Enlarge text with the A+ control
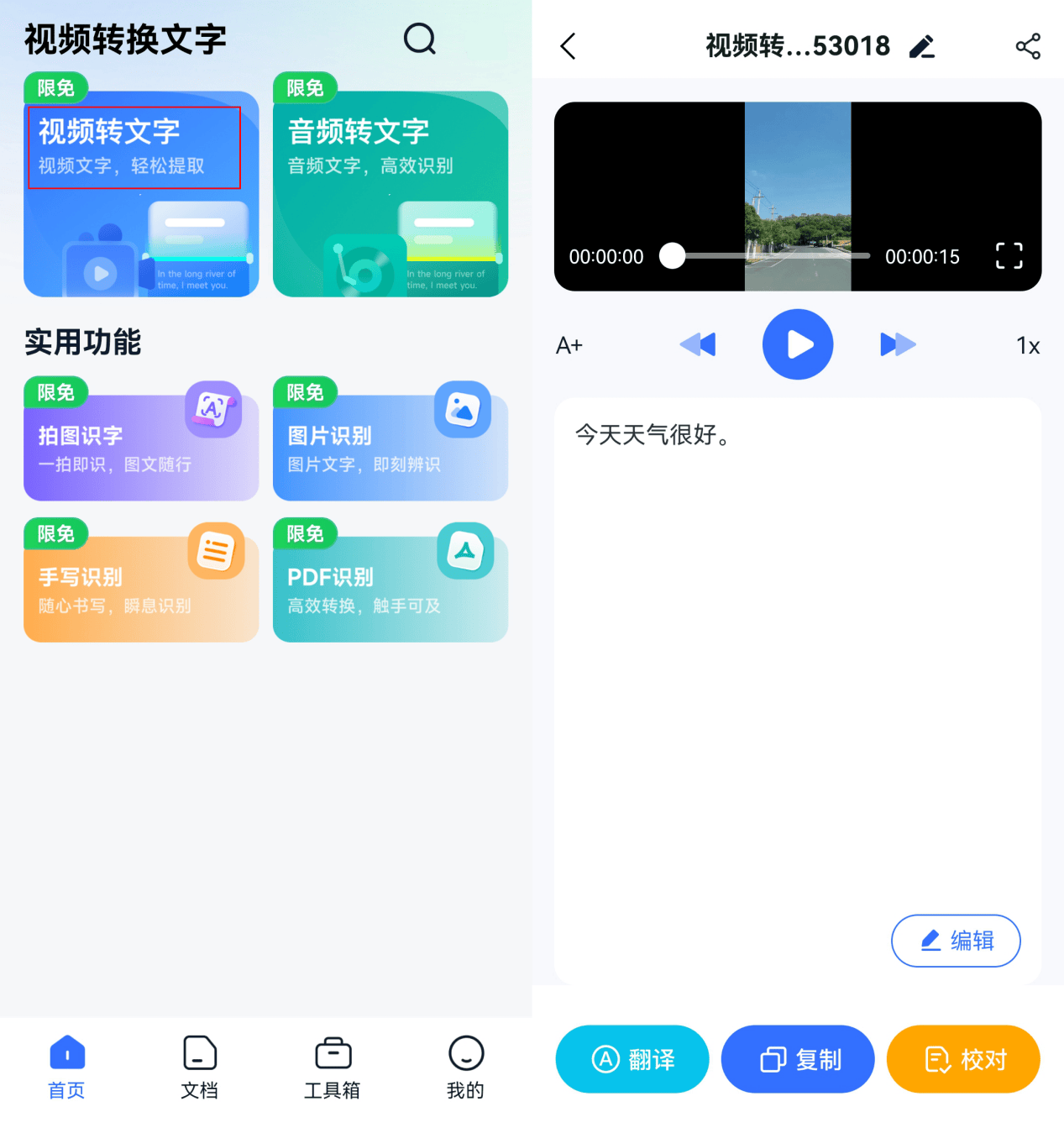The height and width of the screenshot is (1133, 1064). [569, 344]
